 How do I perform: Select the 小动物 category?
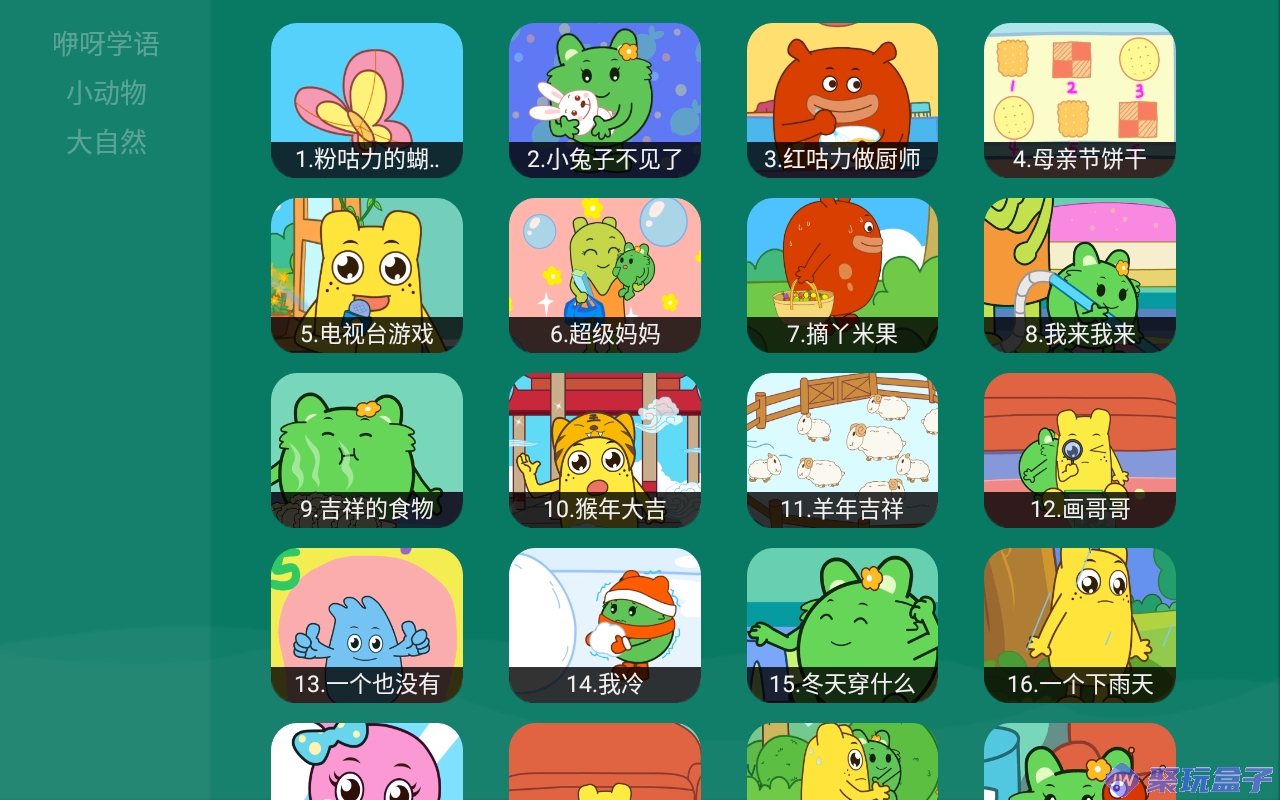[x=106, y=93]
